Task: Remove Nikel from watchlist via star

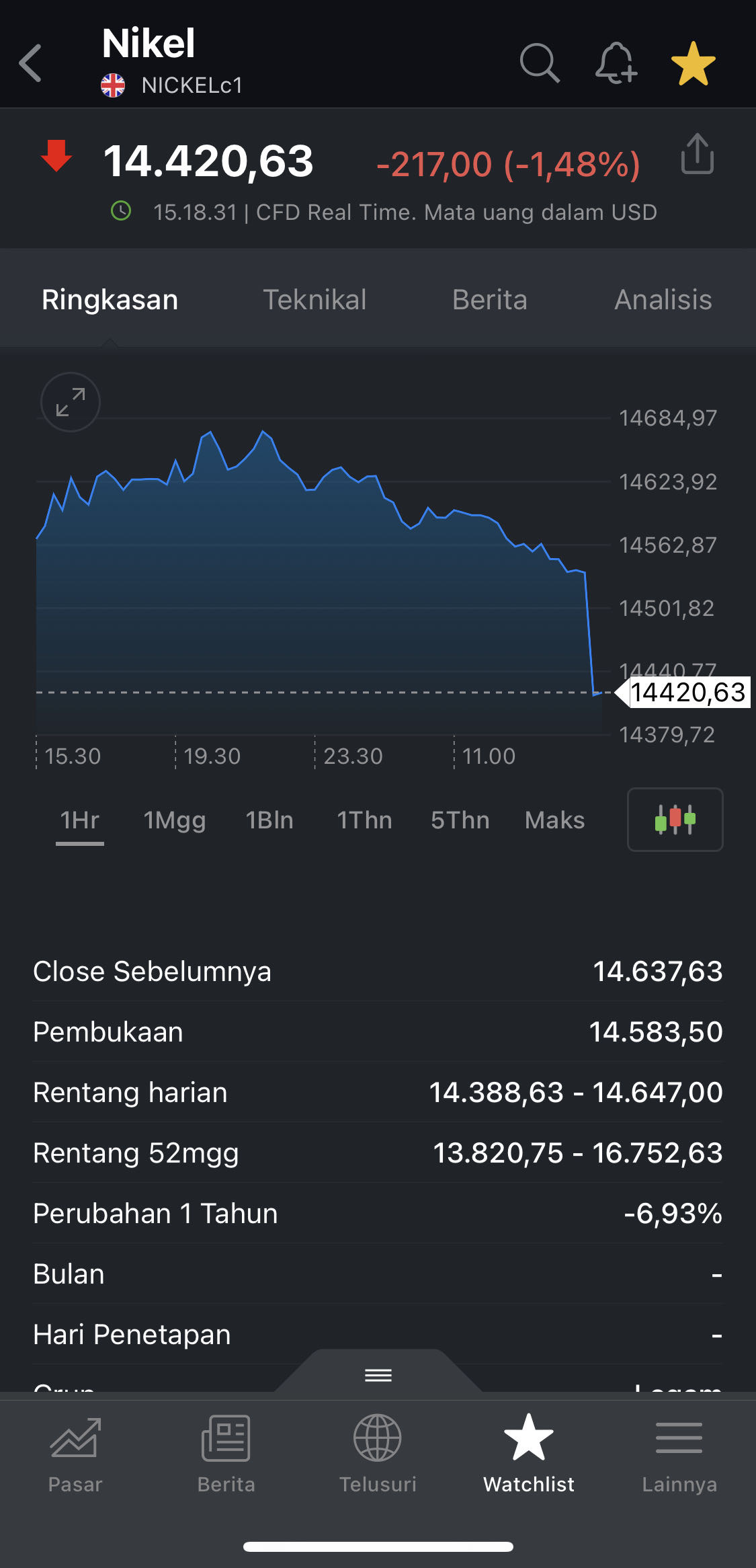Action: tap(693, 63)
